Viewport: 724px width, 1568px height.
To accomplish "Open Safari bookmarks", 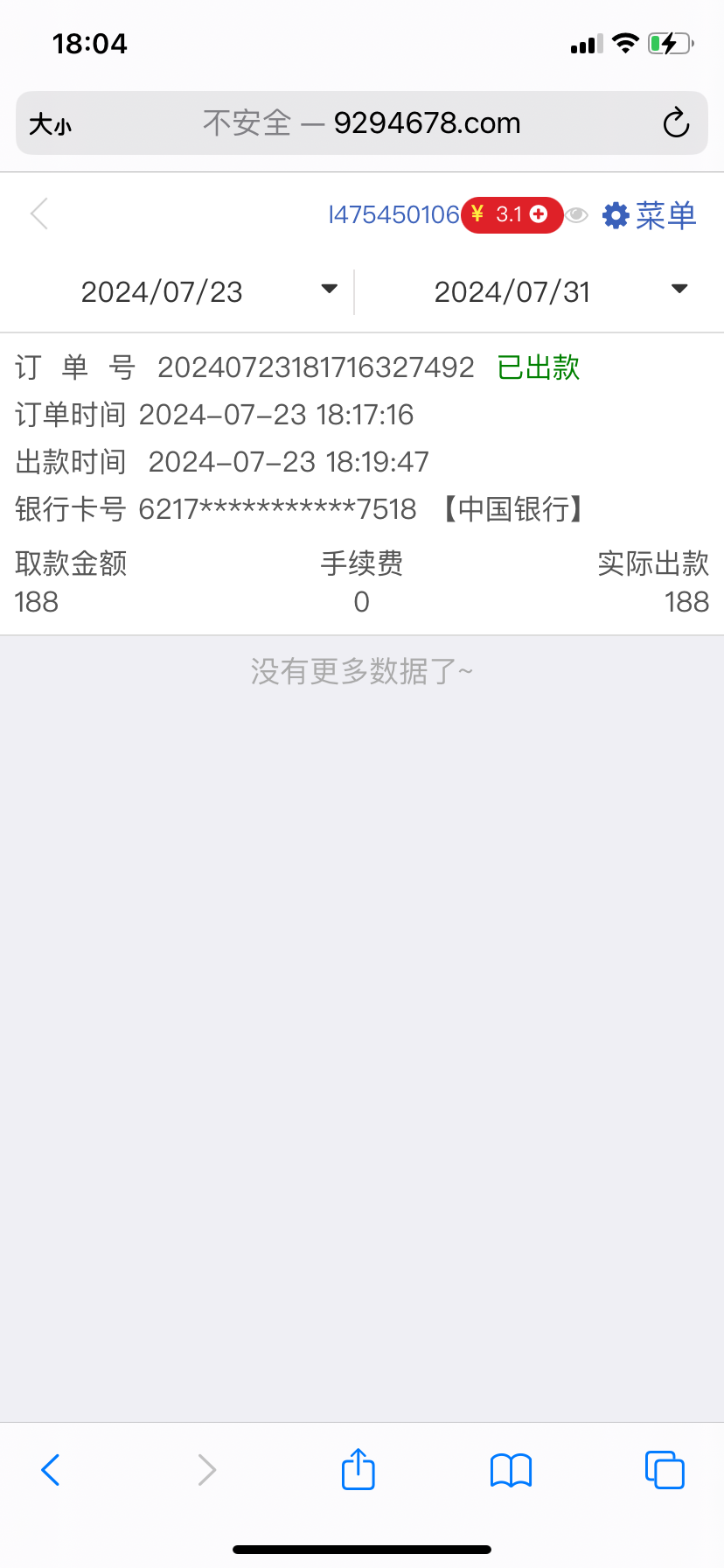I will (x=512, y=1470).
